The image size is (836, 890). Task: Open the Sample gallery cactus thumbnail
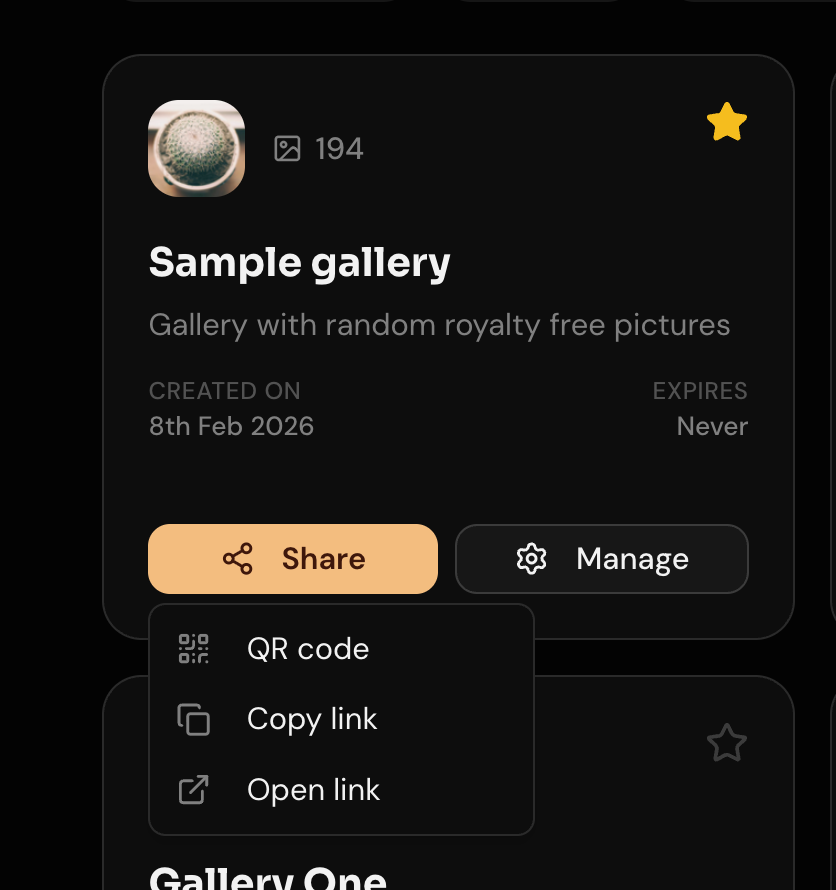pos(197,148)
